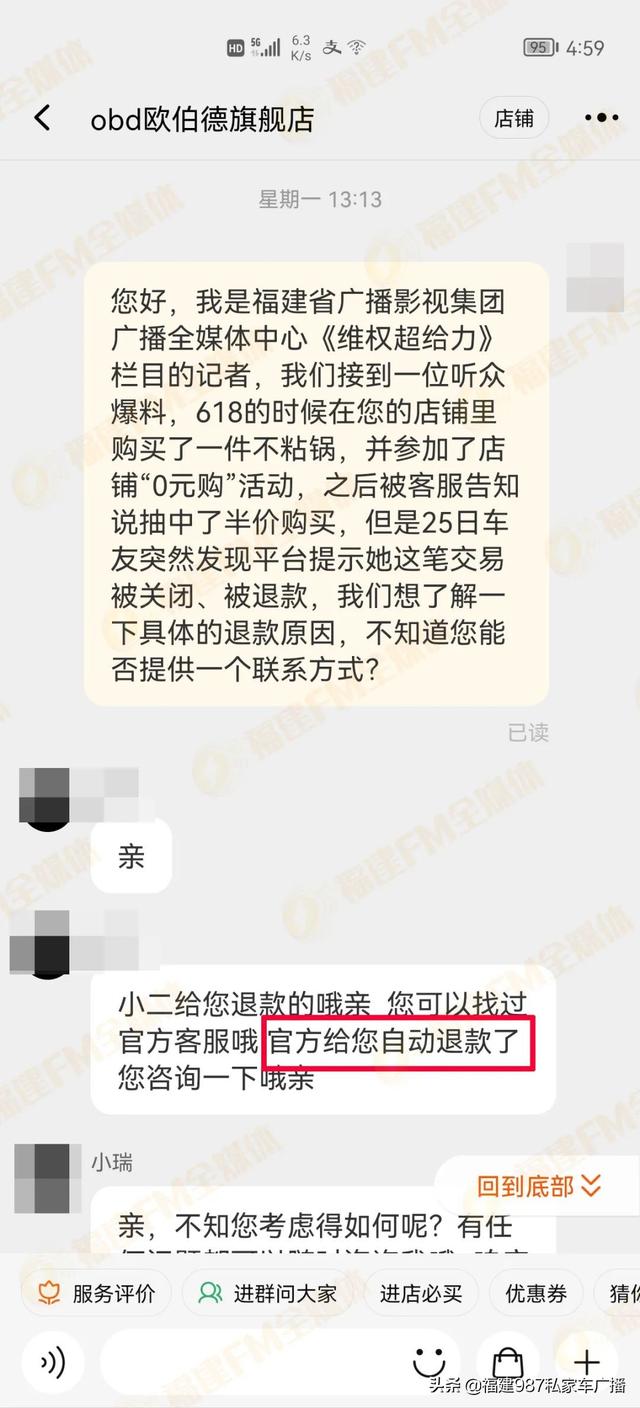This screenshot has height=1408, width=640.
Task: Open the 店铺 store button
Action: [514, 118]
